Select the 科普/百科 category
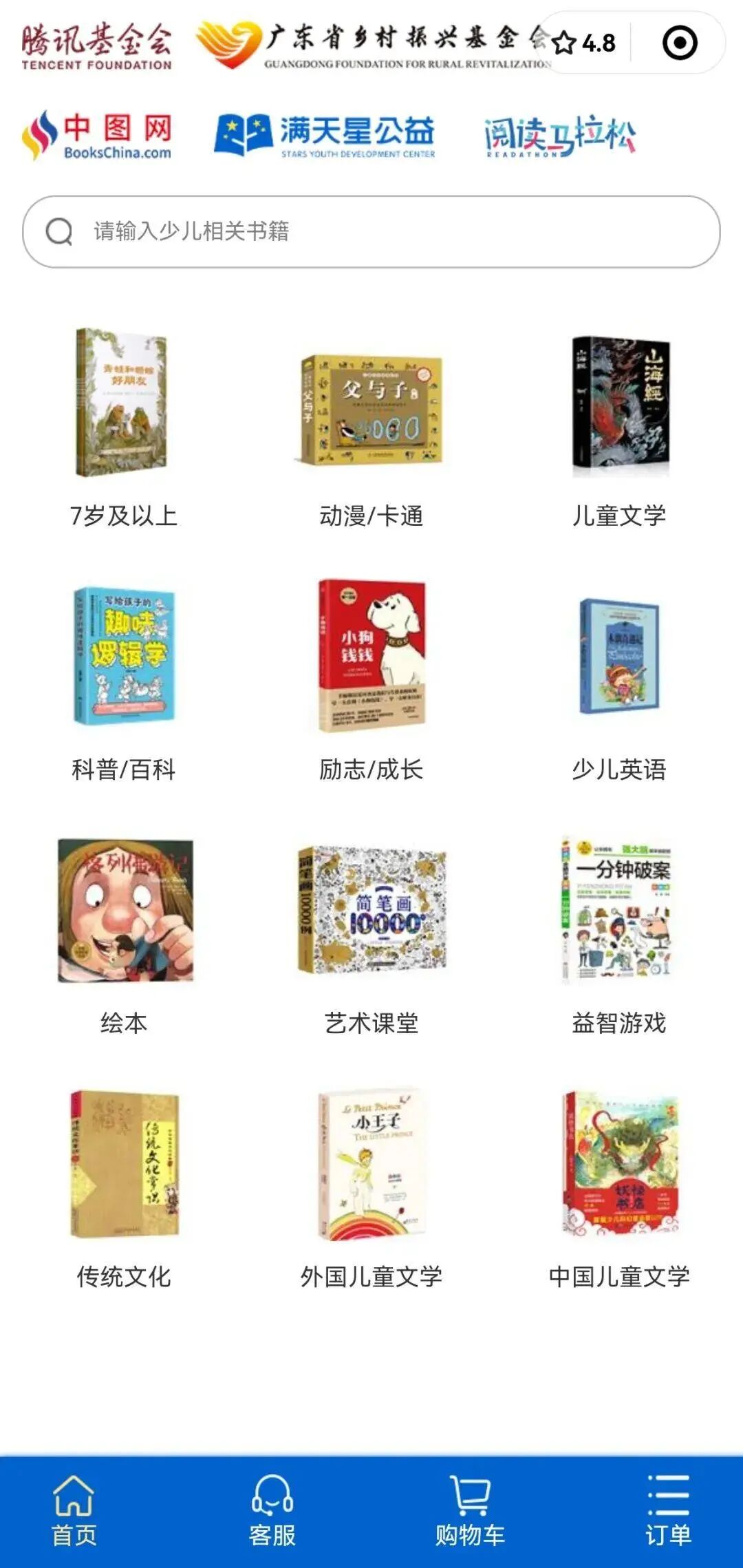 [124, 681]
